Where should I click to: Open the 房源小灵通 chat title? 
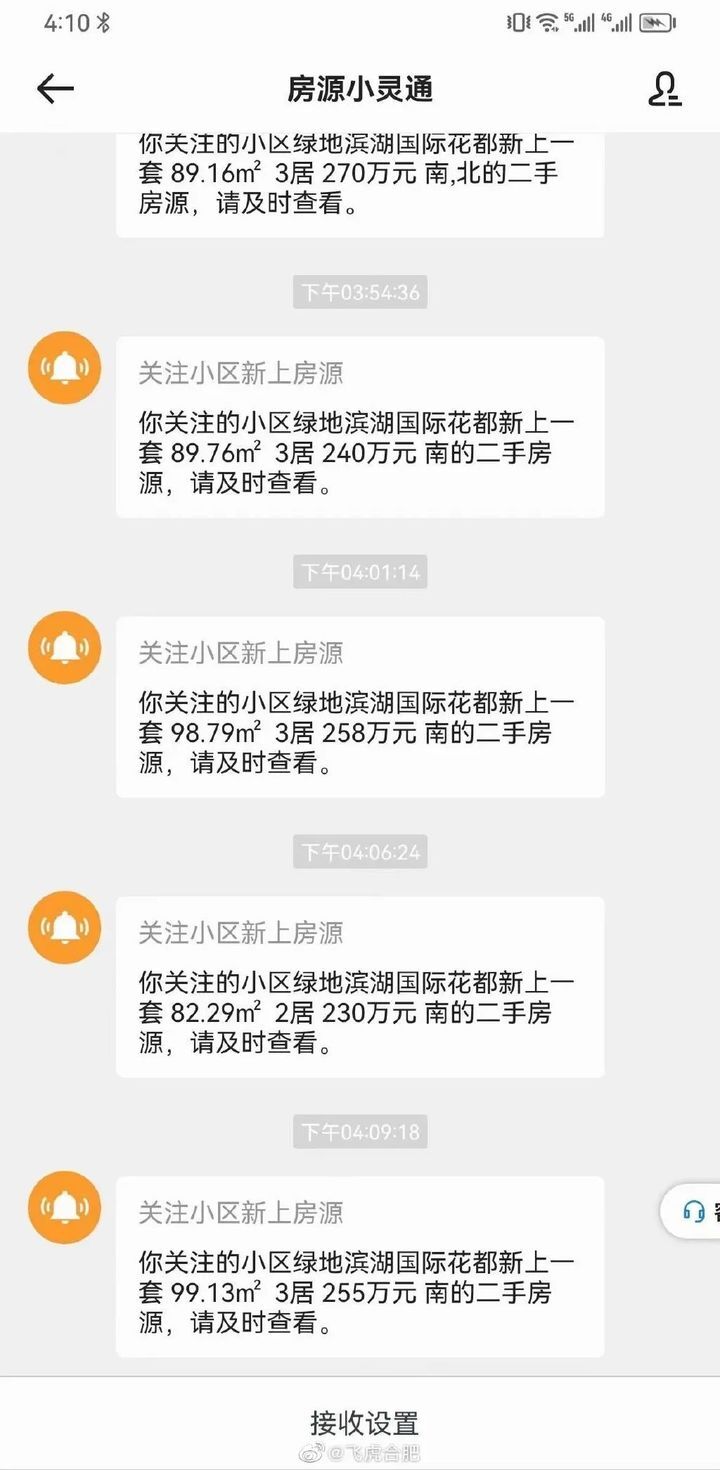pos(360,88)
